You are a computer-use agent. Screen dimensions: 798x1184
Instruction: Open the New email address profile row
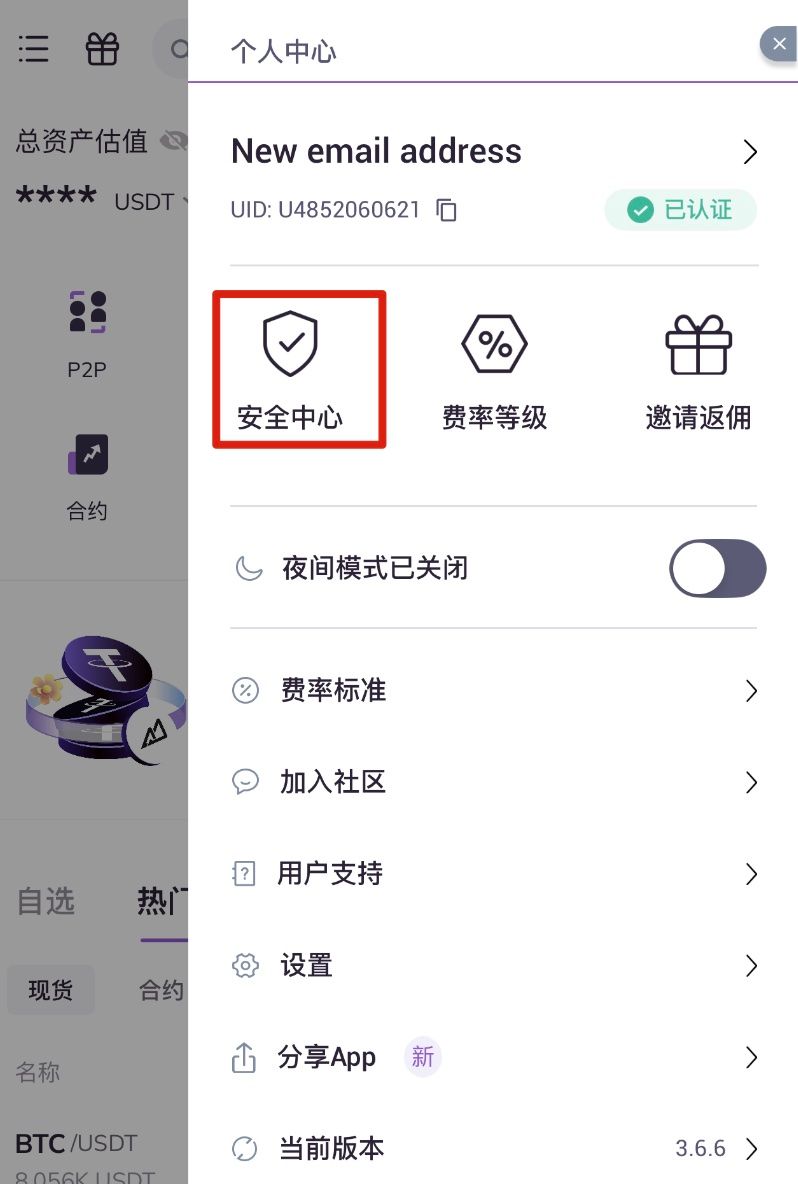[x=494, y=152]
